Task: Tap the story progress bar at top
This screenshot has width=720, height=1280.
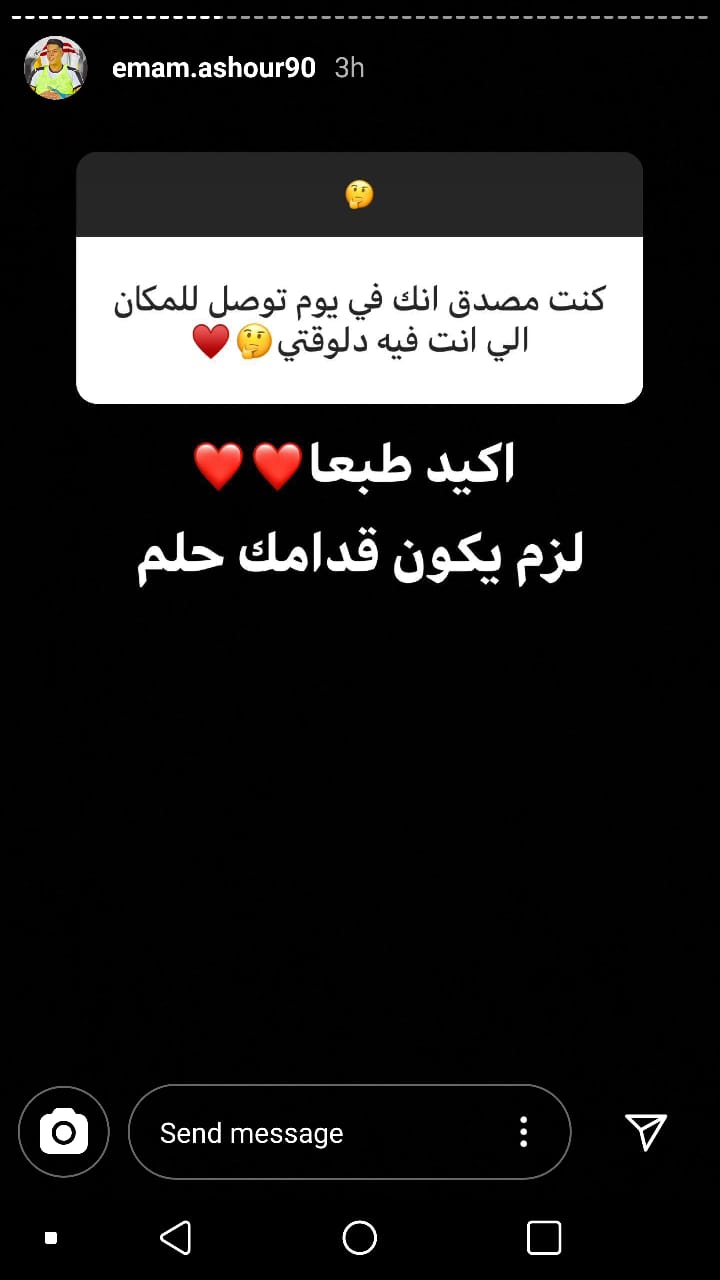Action: [x=360, y=15]
